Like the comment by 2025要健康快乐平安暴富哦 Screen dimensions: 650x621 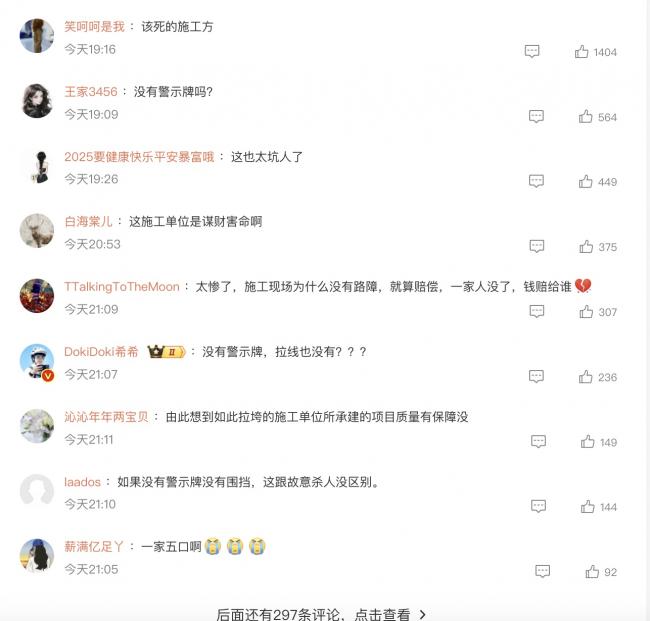[586, 182]
